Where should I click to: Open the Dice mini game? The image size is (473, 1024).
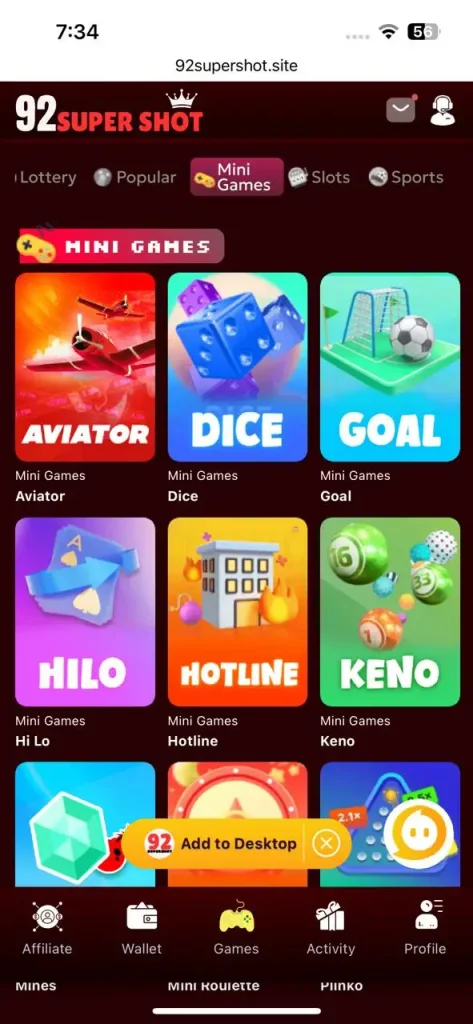pyautogui.click(x=237, y=367)
